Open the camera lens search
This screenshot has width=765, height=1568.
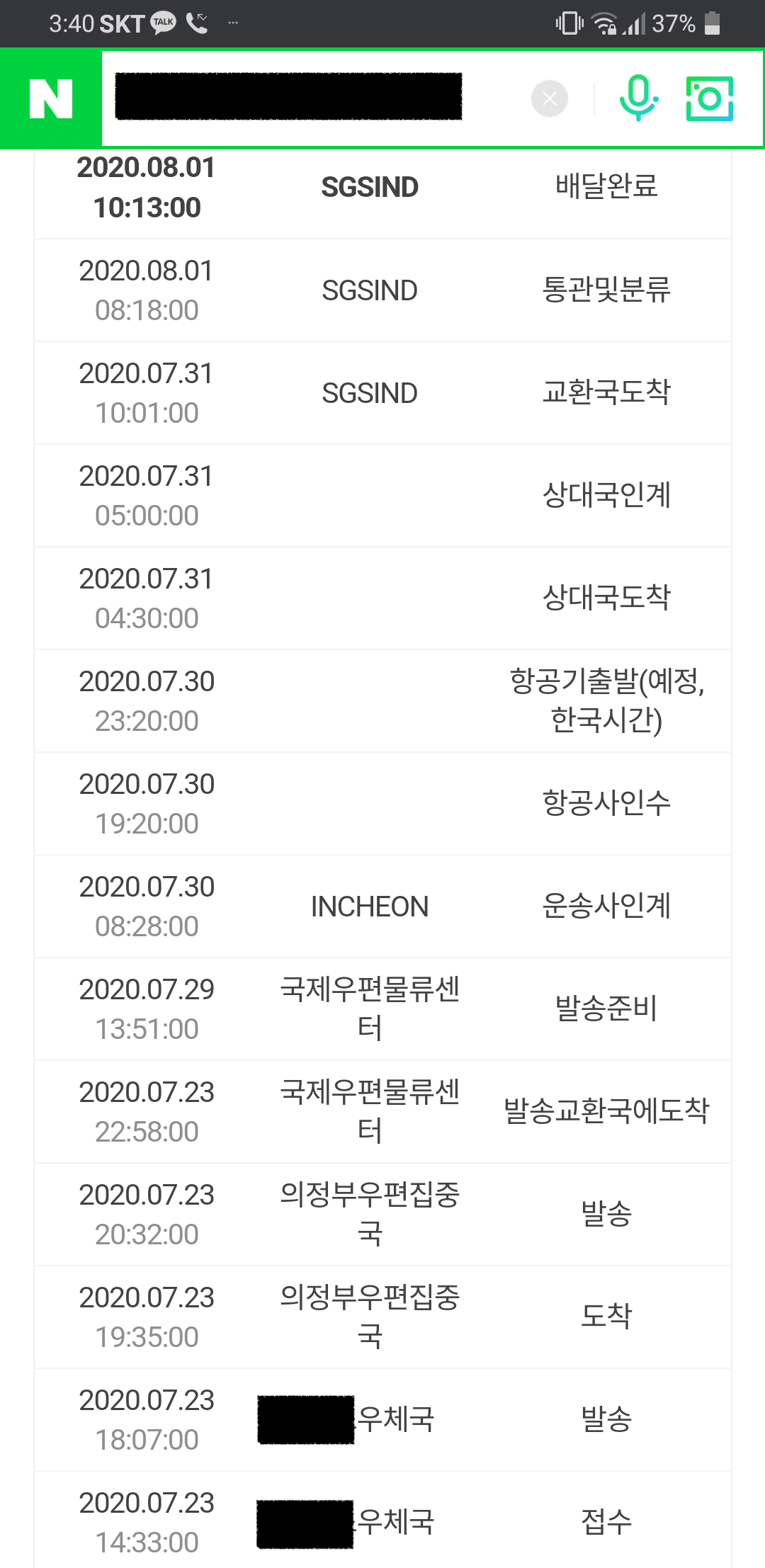(710, 98)
